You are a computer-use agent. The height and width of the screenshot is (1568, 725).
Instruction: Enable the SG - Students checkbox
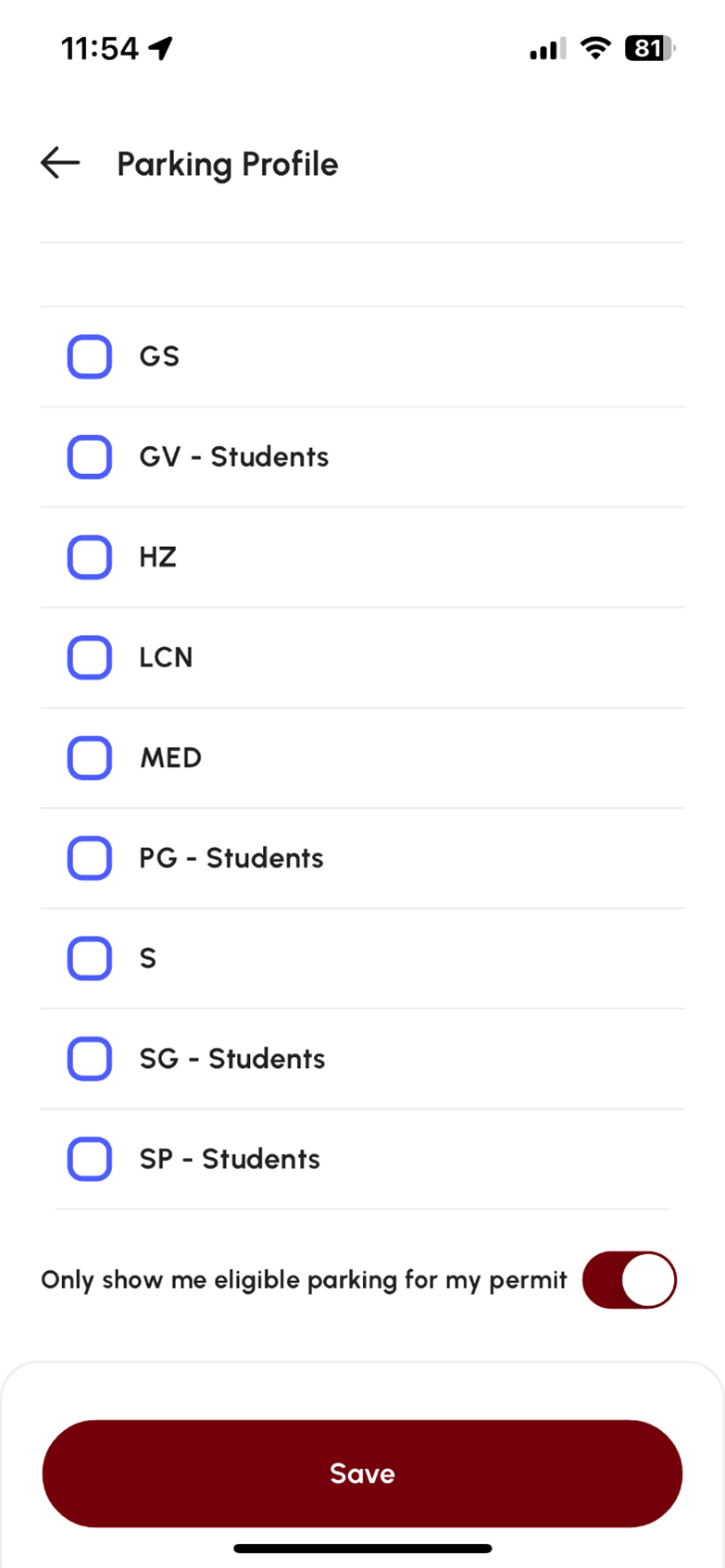89,1058
